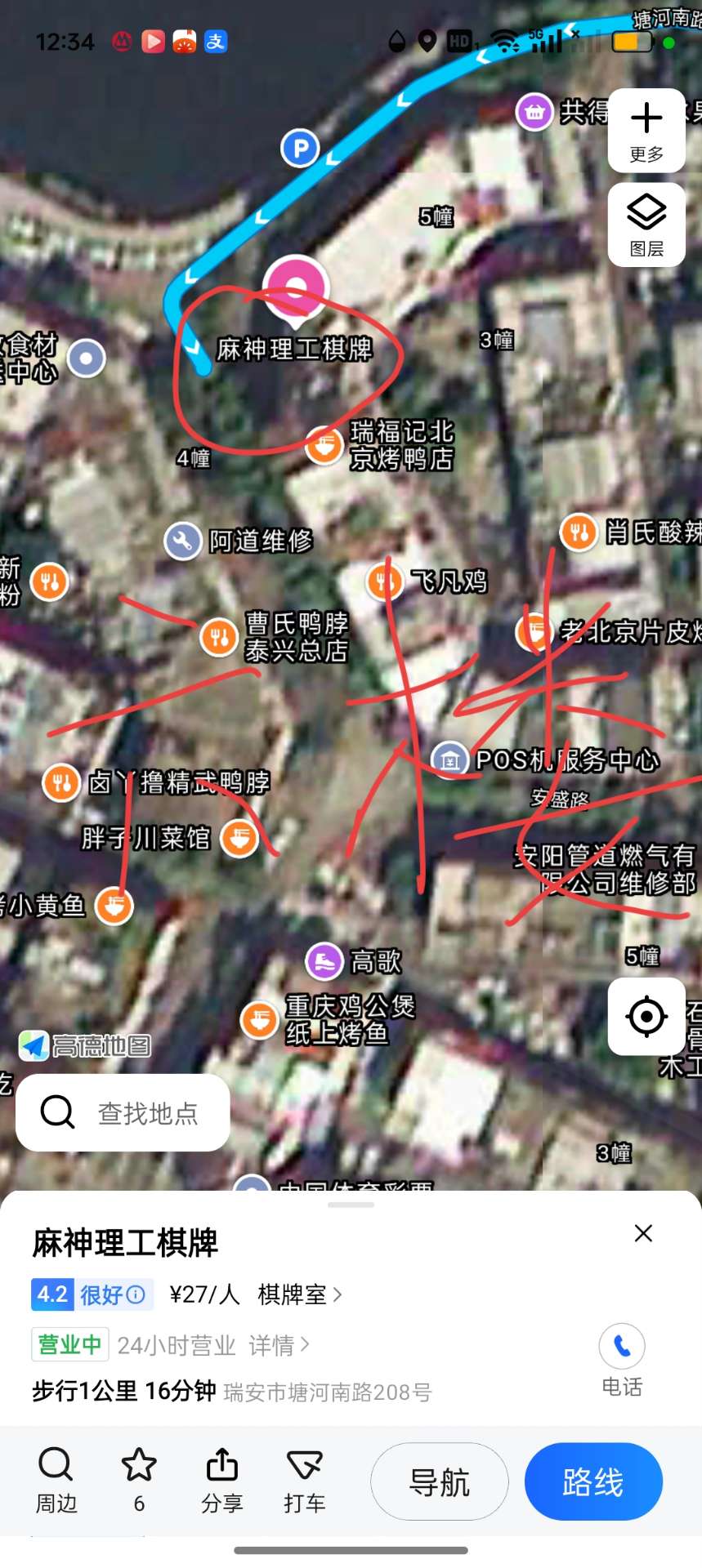Recenter the map on my location
Screen dimensions: 702x1568
[x=646, y=1017]
